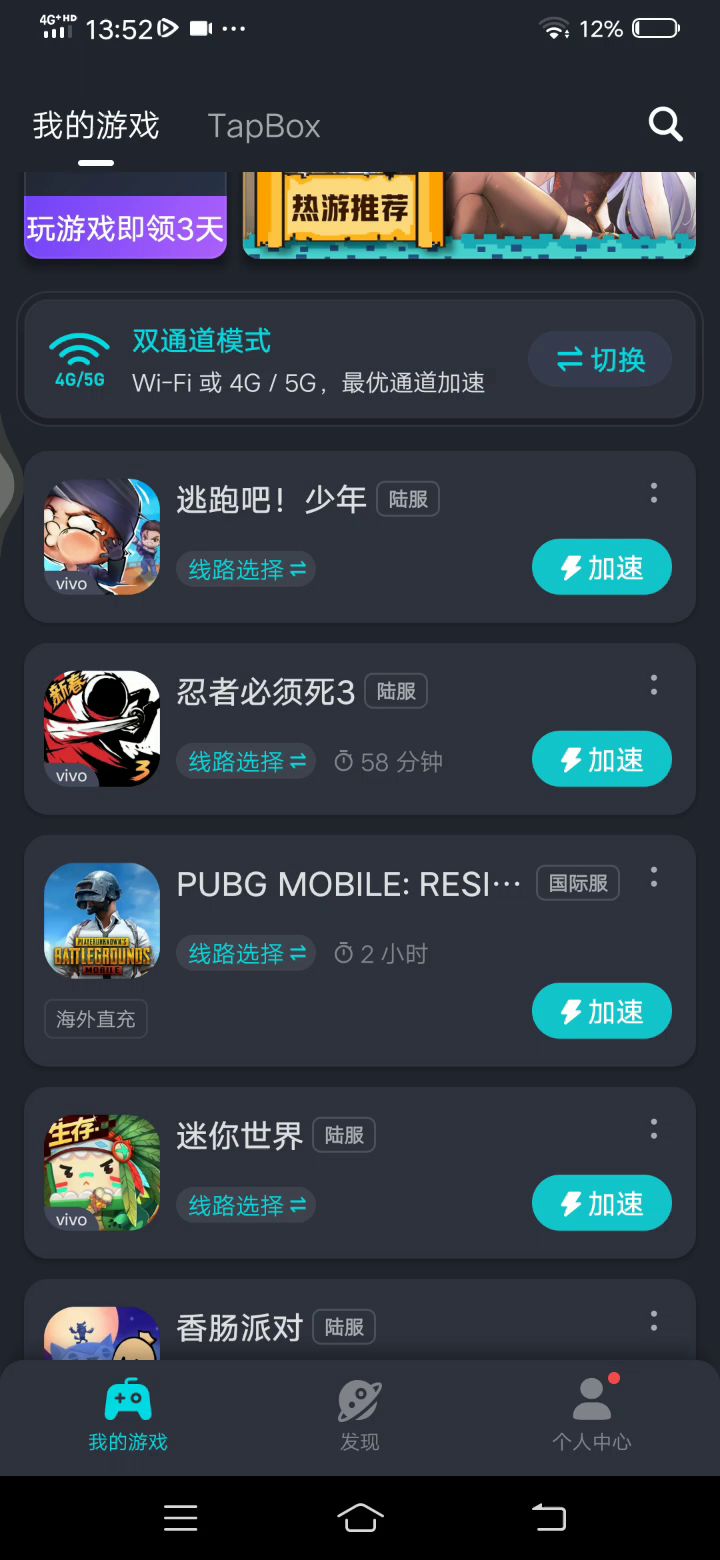The width and height of the screenshot is (720, 1560).
Task: Open the search magnifier icon
Action: pyautogui.click(x=665, y=125)
